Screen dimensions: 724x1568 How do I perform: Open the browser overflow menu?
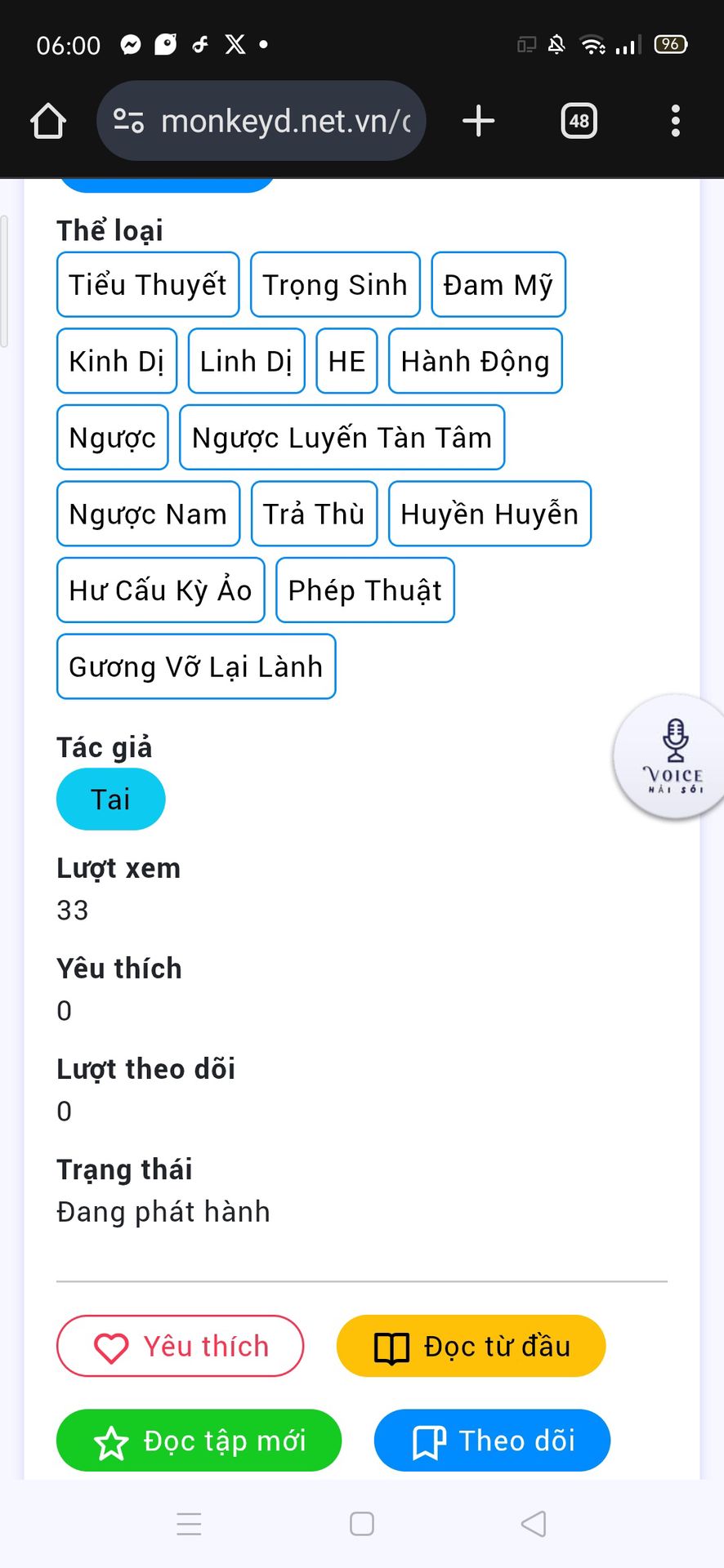pyautogui.click(x=675, y=122)
